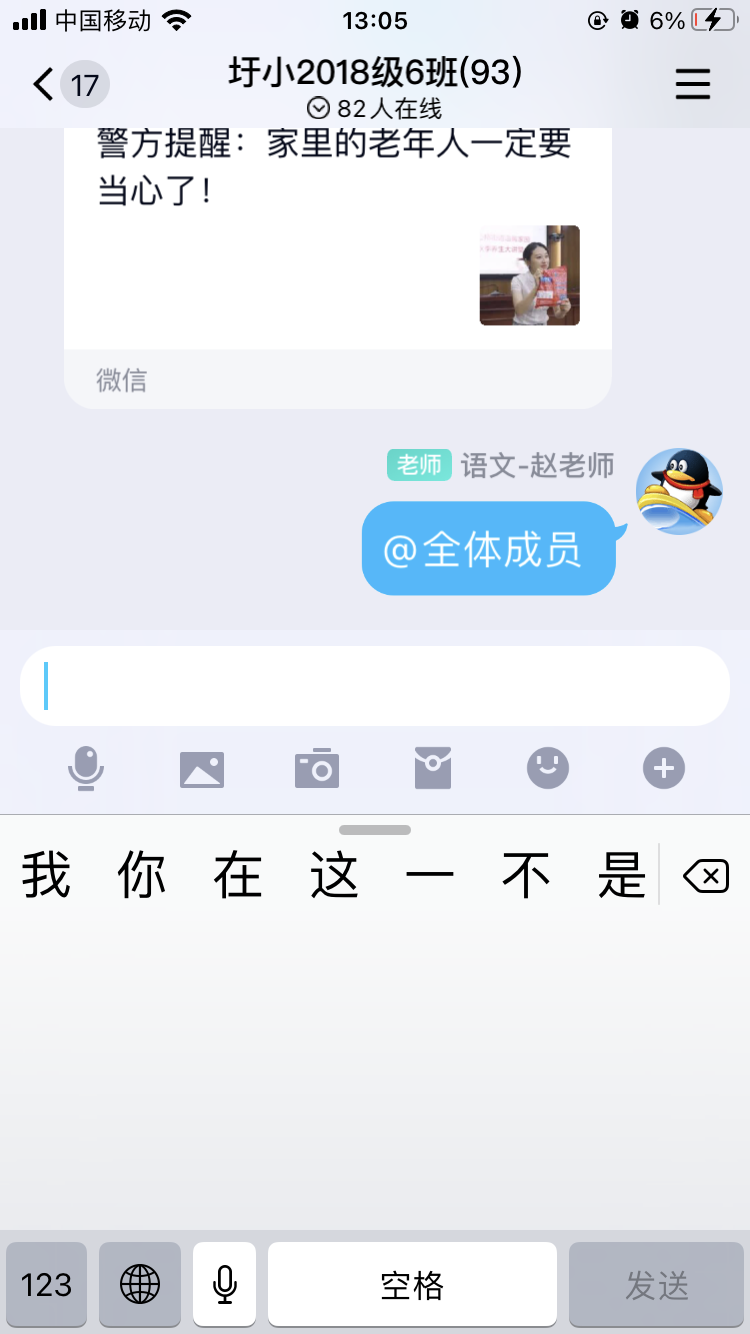
Task: Open the group chat menu
Action: [693, 84]
